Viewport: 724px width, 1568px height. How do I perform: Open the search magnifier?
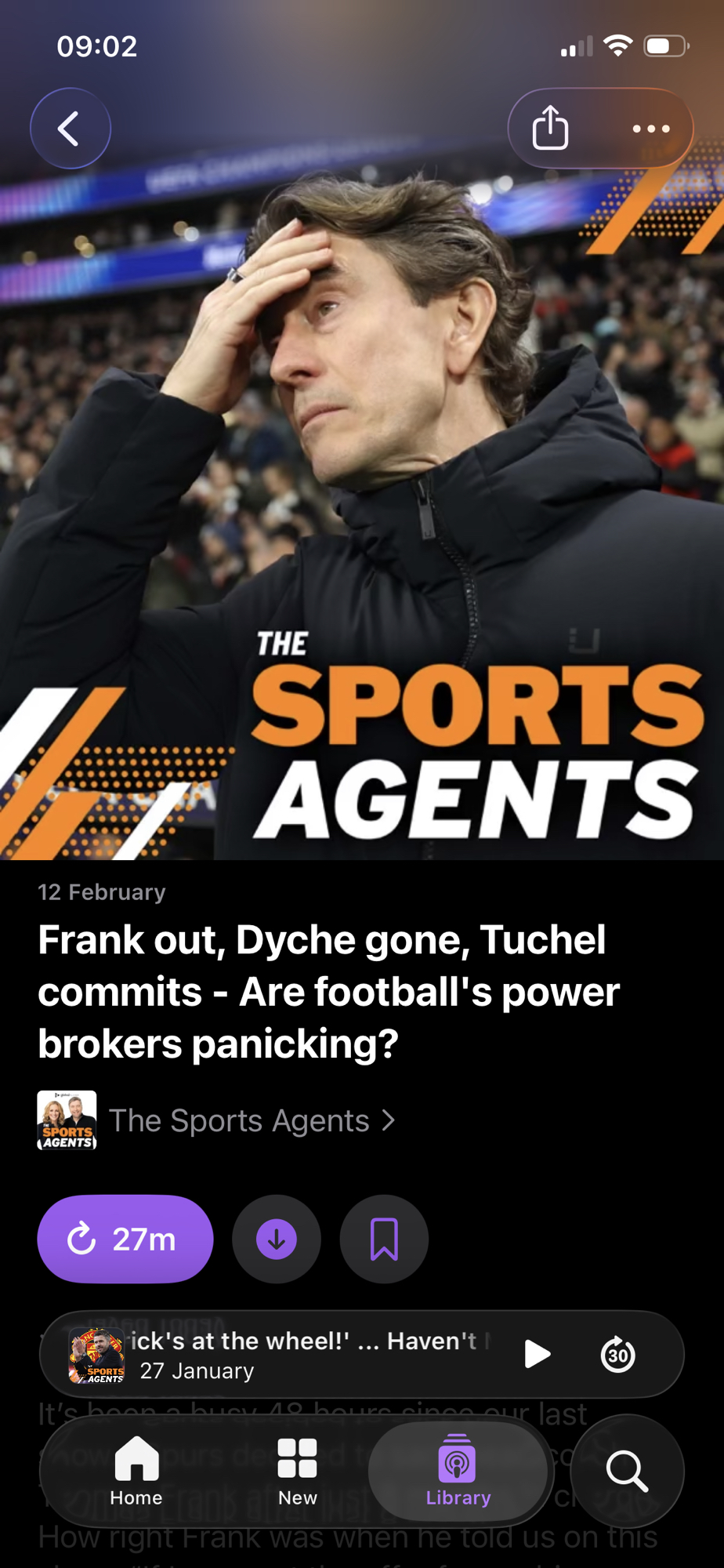627,1472
